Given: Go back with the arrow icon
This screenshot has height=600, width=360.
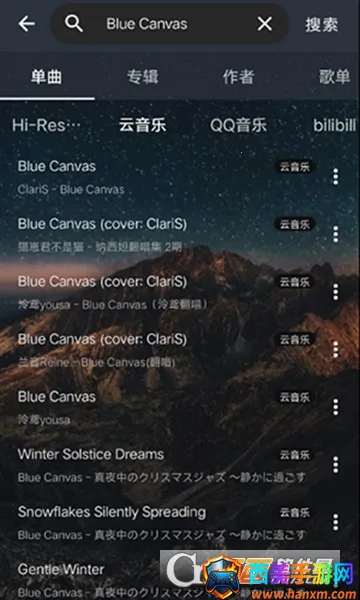Looking at the screenshot, I should 26,24.
